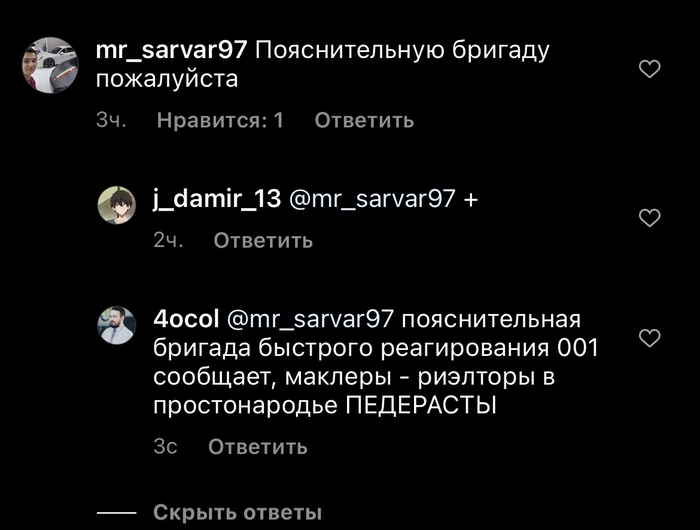Open 4ocol's profile avatar
This screenshot has width=700, height=530.
point(116,325)
